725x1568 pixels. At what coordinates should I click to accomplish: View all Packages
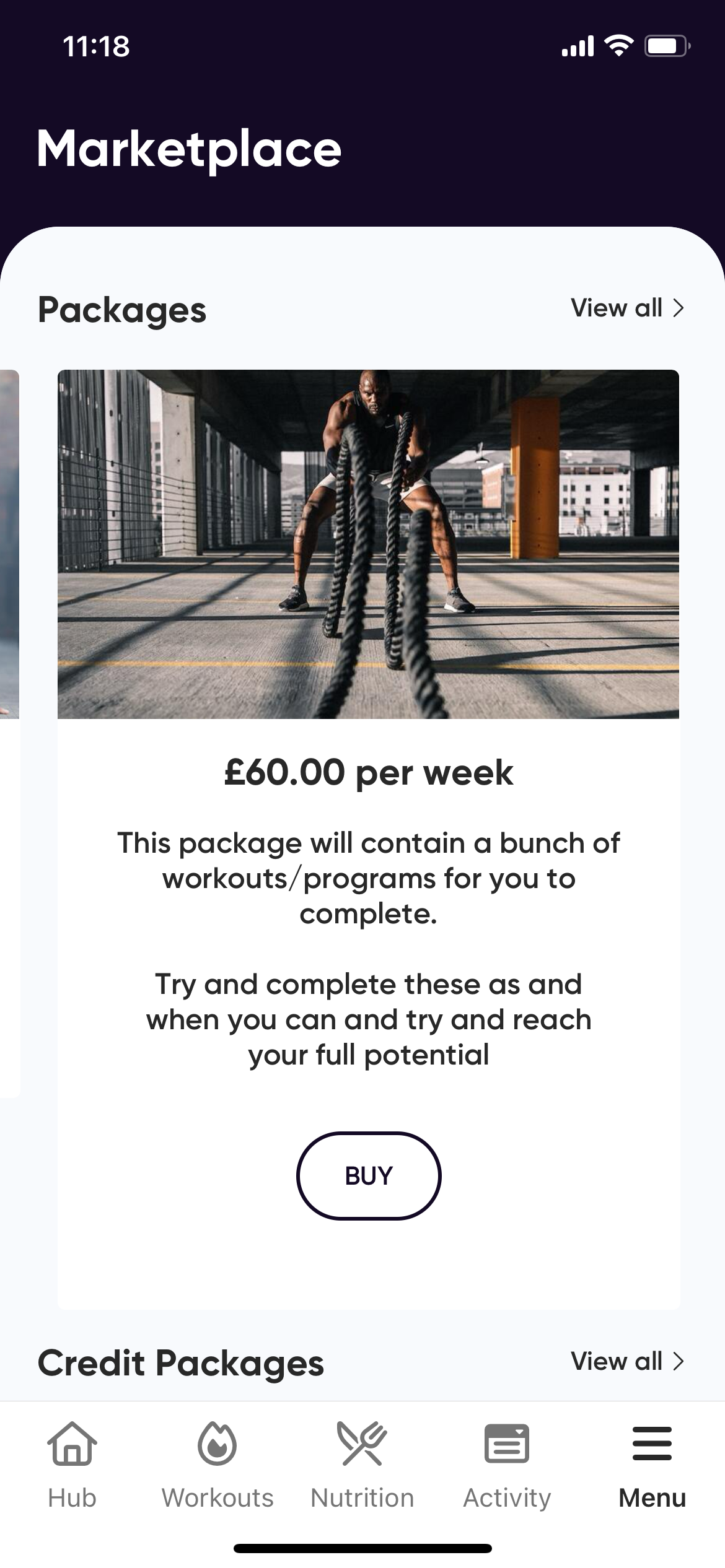[x=627, y=308]
